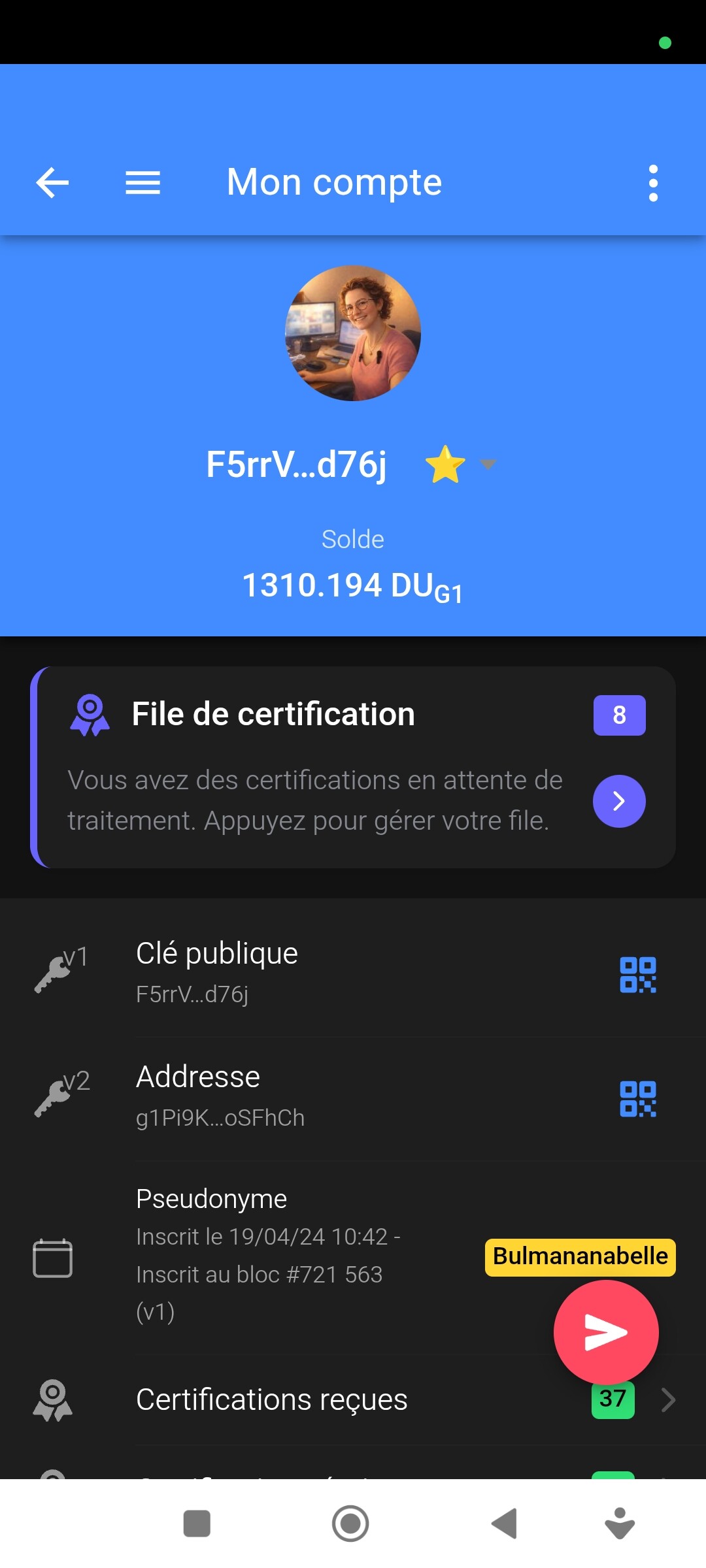Show QR code for Clé publique
Image resolution: width=706 pixels, height=1568 pixels.
coord(637,975)
